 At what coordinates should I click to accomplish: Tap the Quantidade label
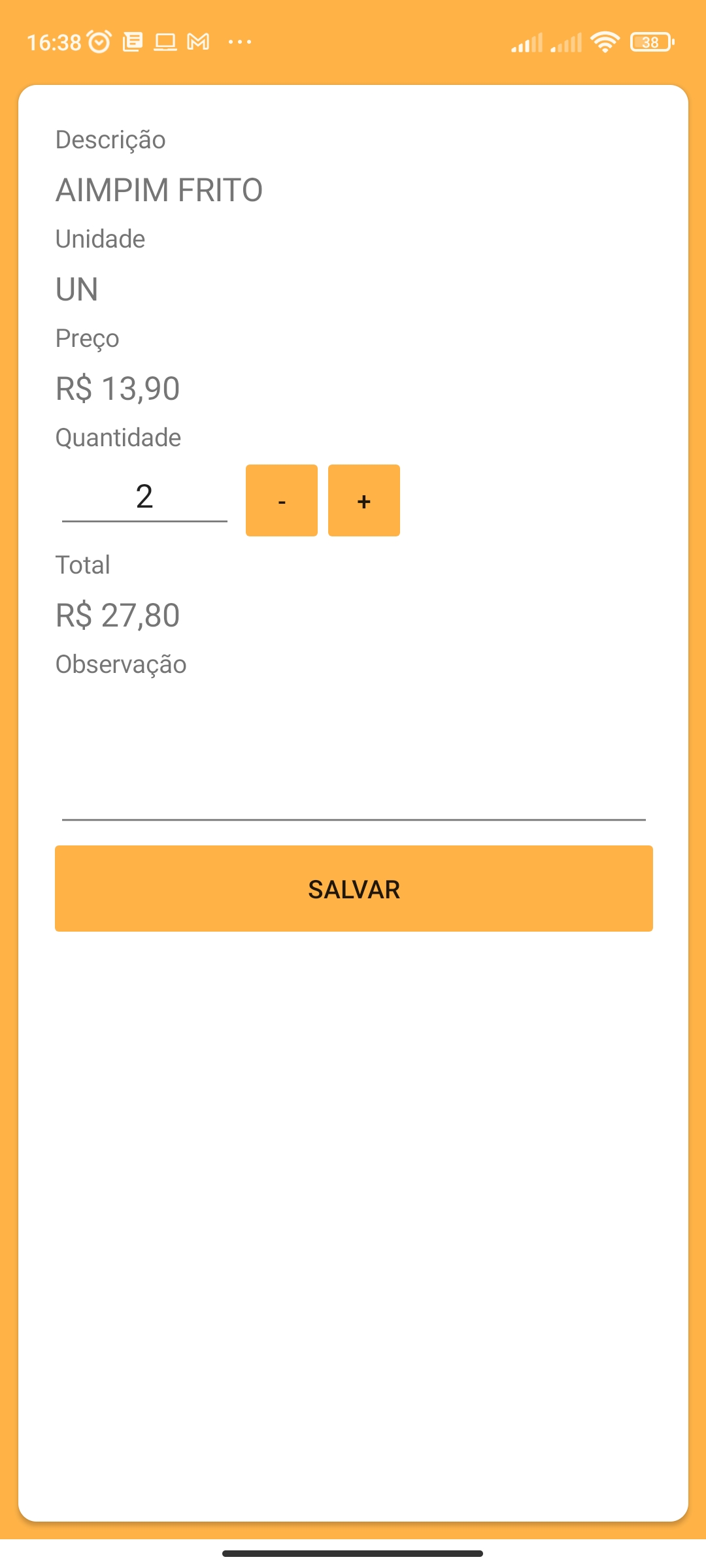click(x=118, y=437)
